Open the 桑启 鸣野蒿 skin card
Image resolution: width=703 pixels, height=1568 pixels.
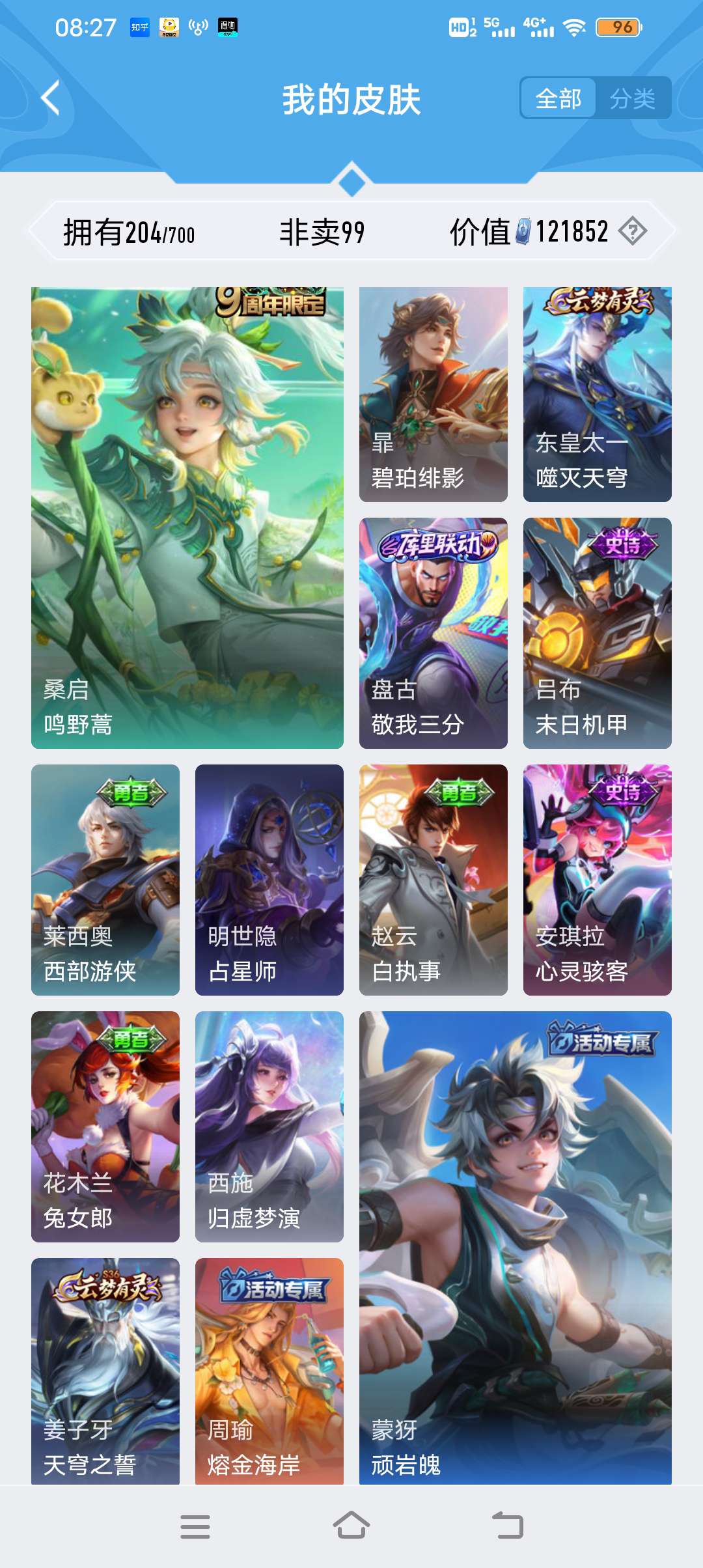click(x=187, y=518)
